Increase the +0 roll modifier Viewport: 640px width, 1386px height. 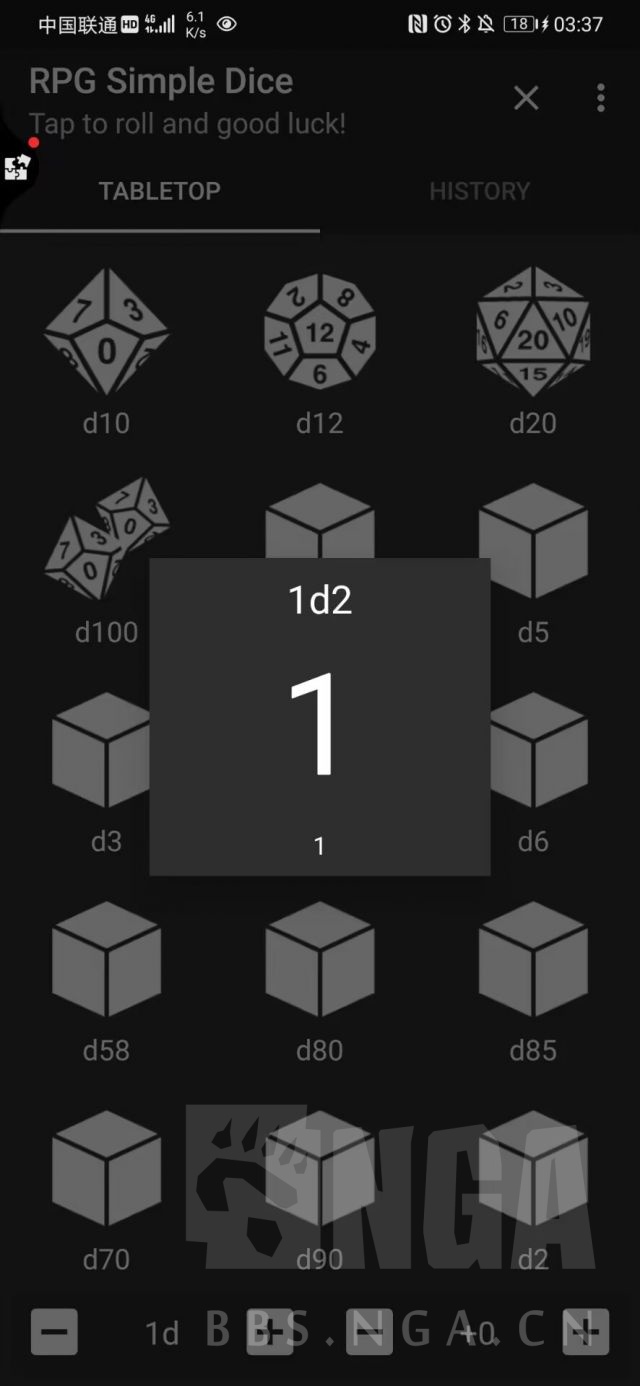(586, 1332)
